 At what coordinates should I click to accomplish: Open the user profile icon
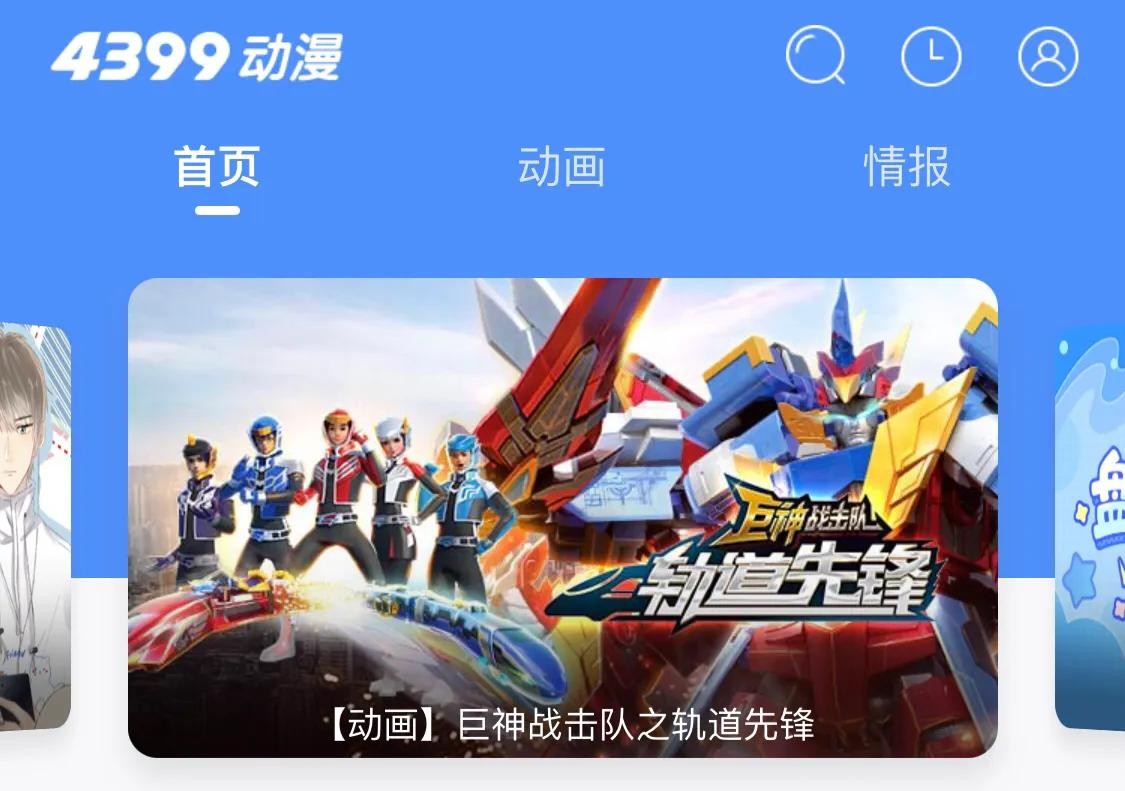1048,56
